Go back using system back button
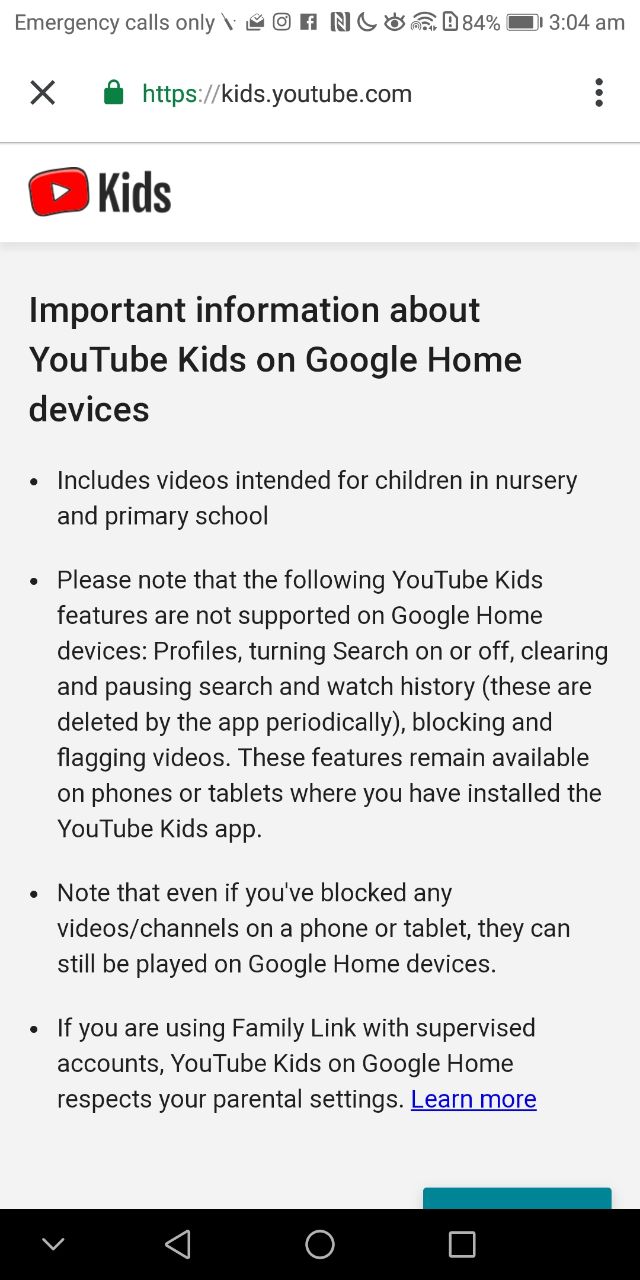640x1280 pixels. click(x=177, y=1244)
